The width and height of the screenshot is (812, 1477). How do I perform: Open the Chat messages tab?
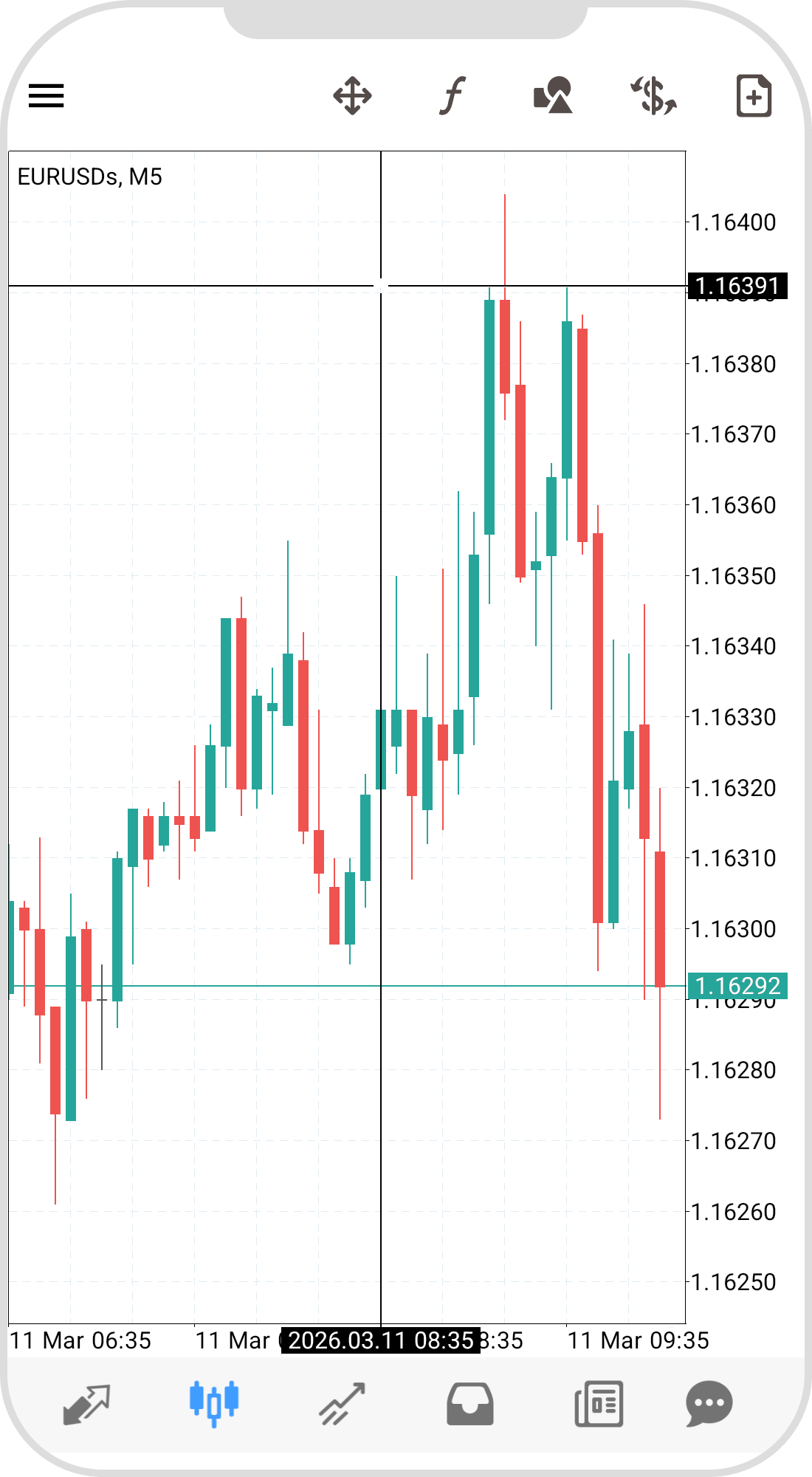(709, 1403)
